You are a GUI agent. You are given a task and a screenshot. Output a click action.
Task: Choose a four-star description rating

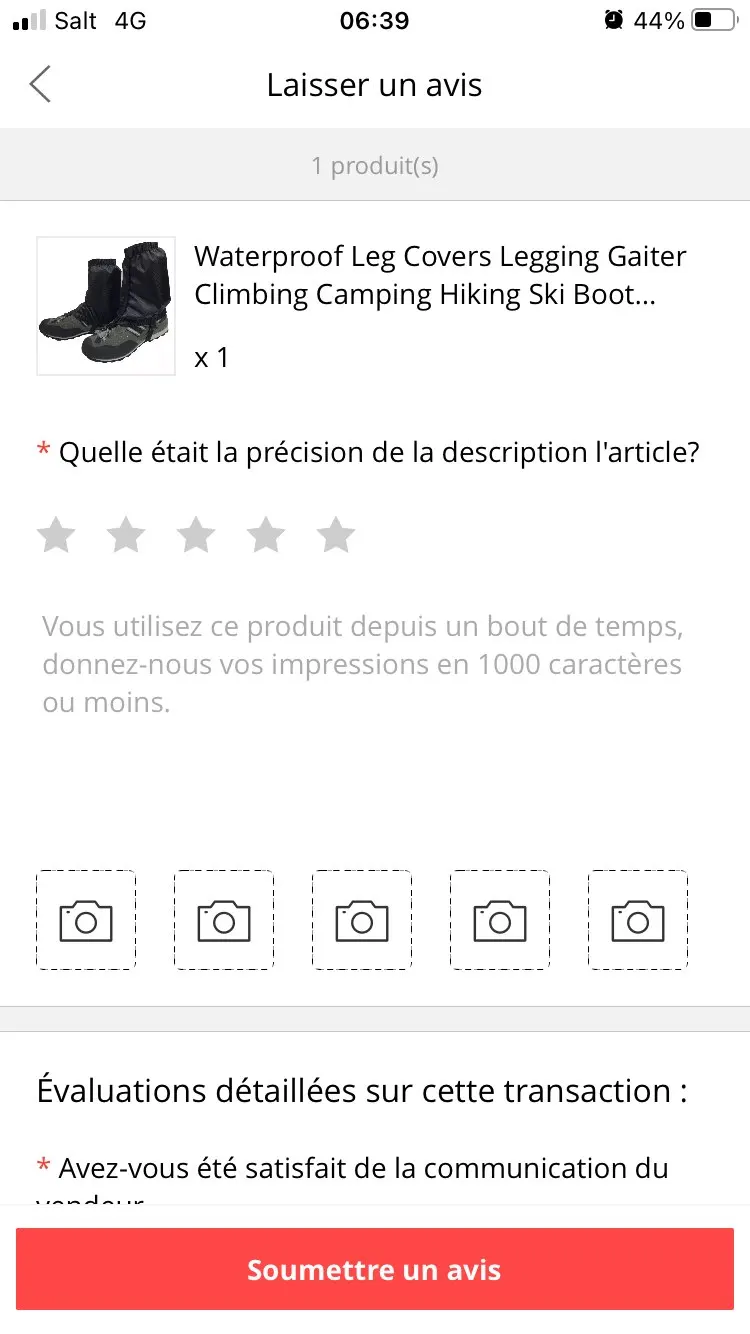pos(266,535)
